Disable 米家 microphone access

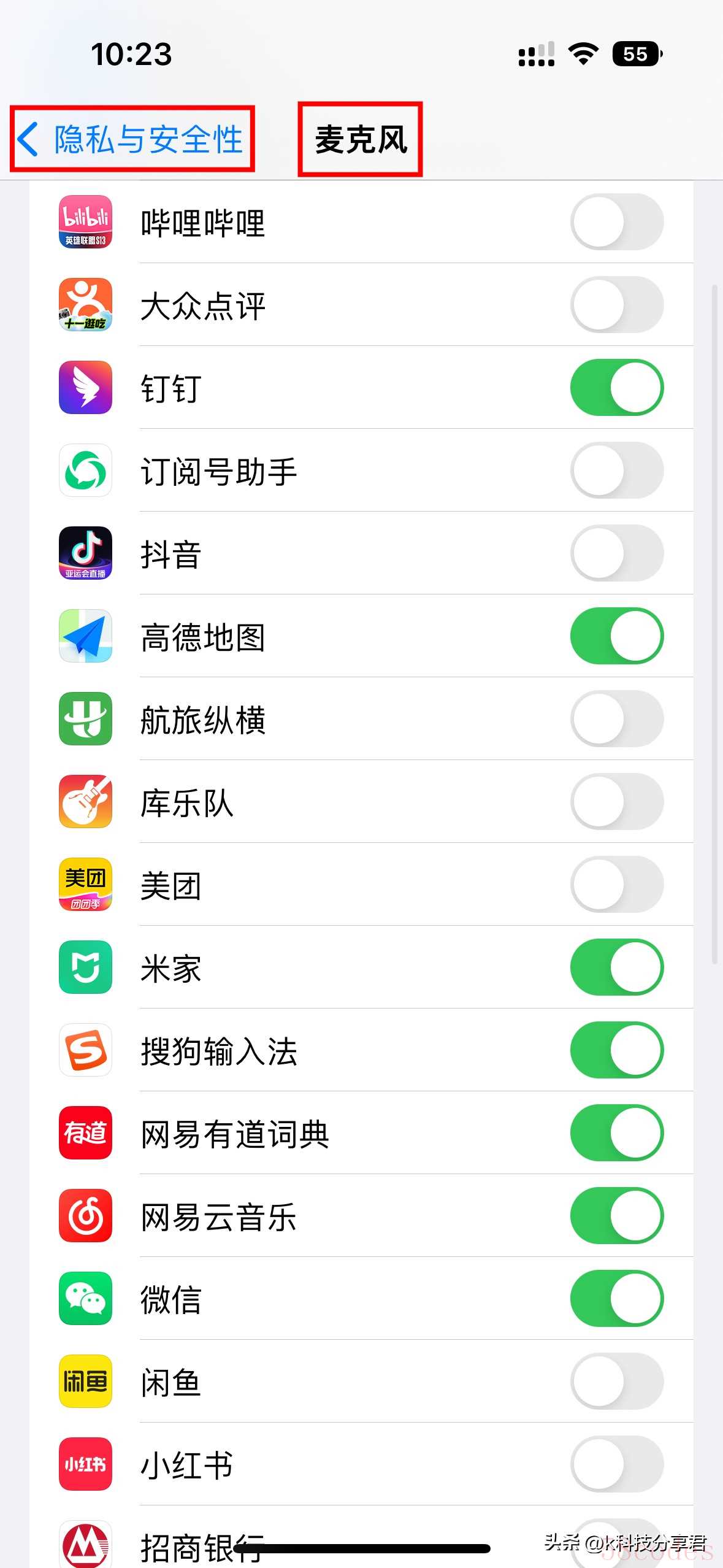pos(616,967)
